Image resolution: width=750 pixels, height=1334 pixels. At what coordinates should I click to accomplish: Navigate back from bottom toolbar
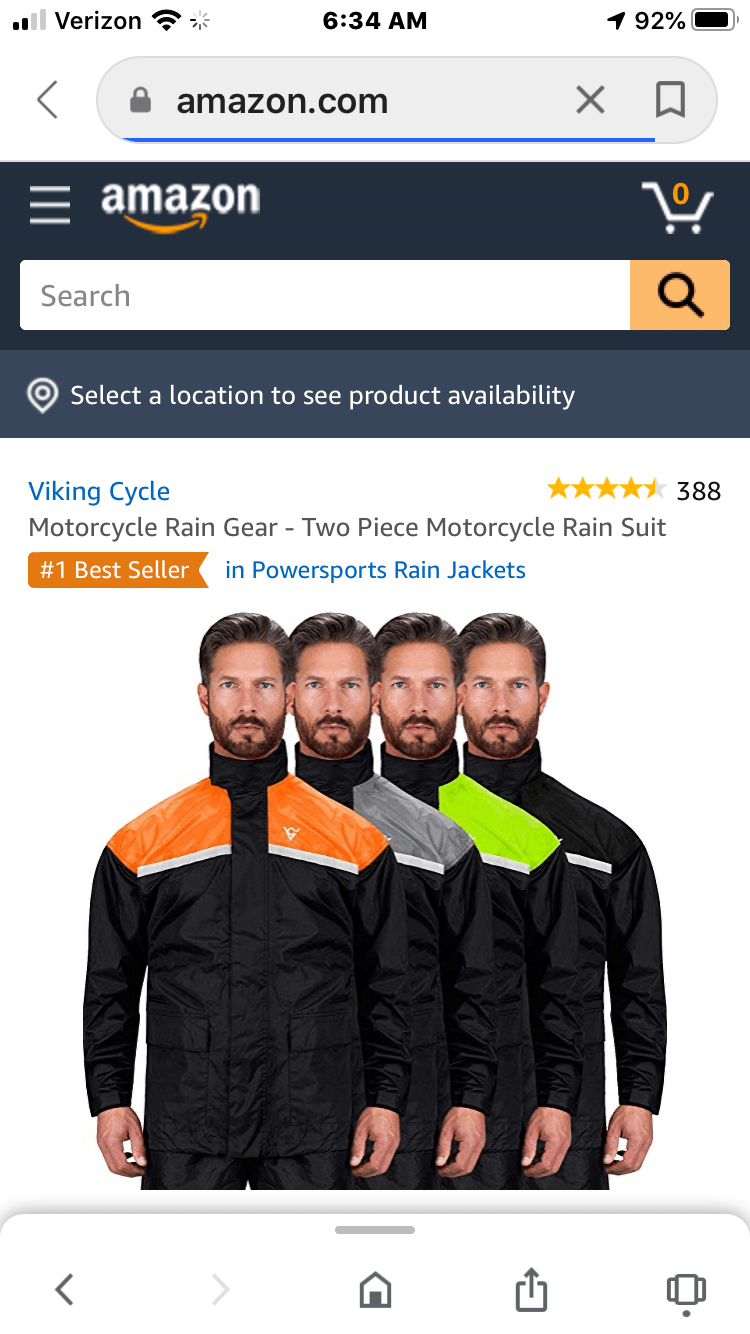click(x=64, y=1290)
